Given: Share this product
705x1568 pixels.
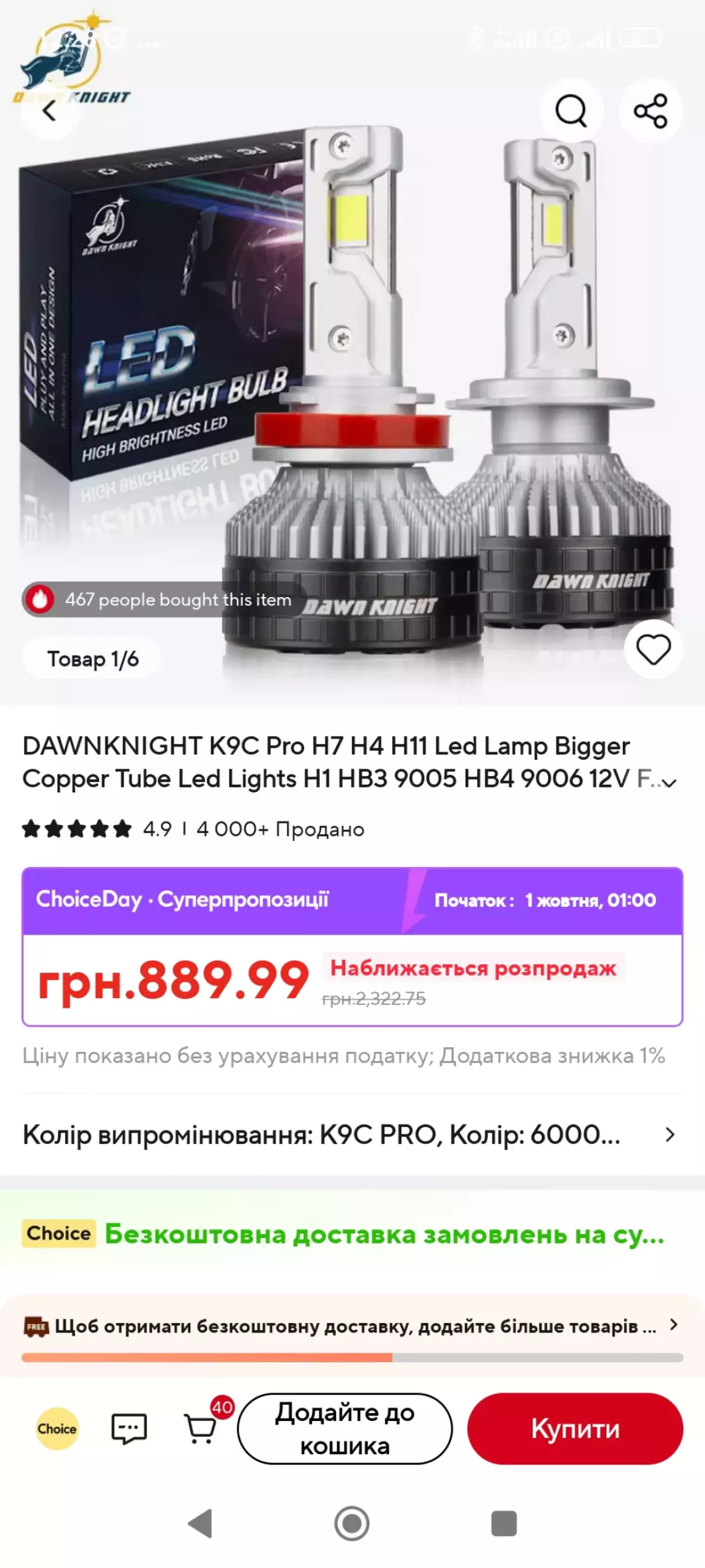Looking at the screenshot, I should pos(650,111).
